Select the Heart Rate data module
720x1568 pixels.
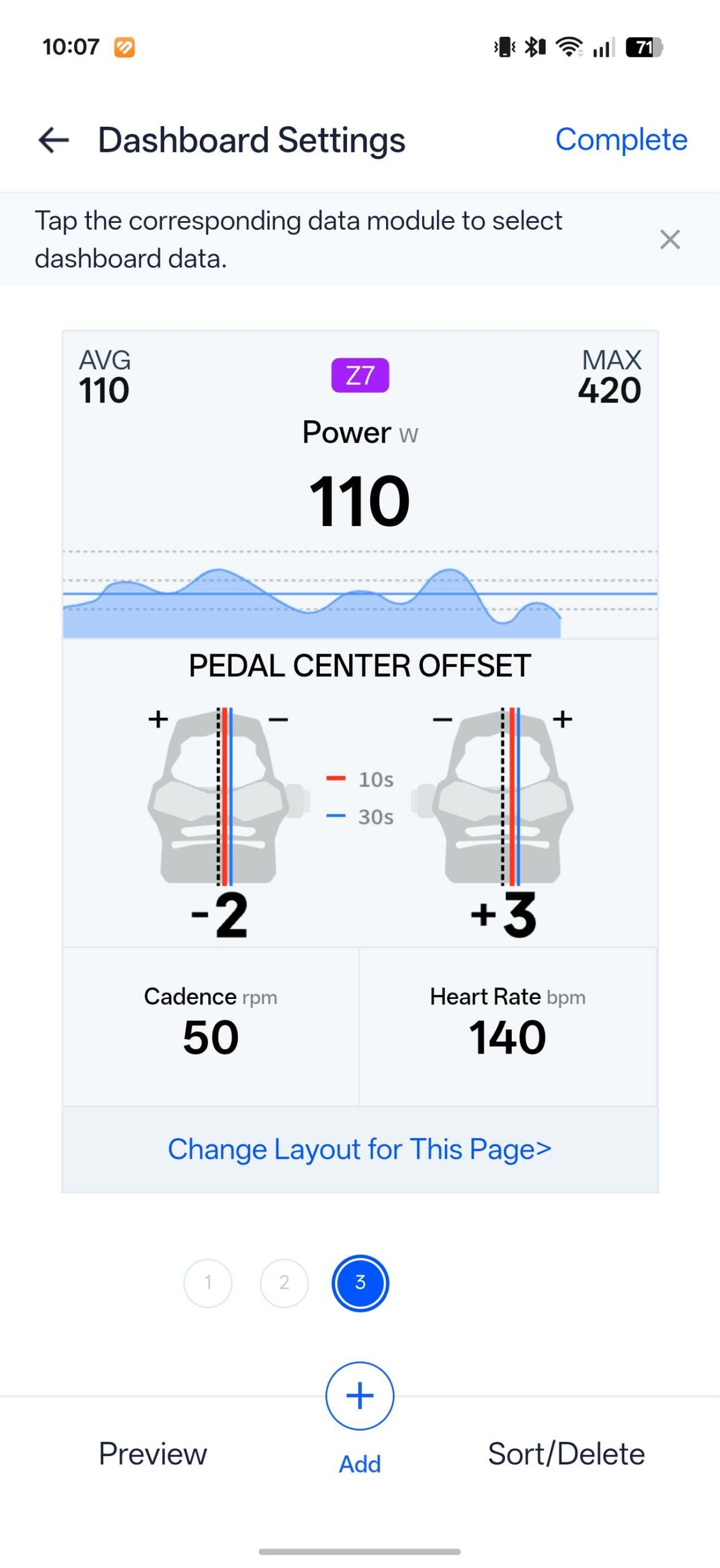[x=508, y=1026]
